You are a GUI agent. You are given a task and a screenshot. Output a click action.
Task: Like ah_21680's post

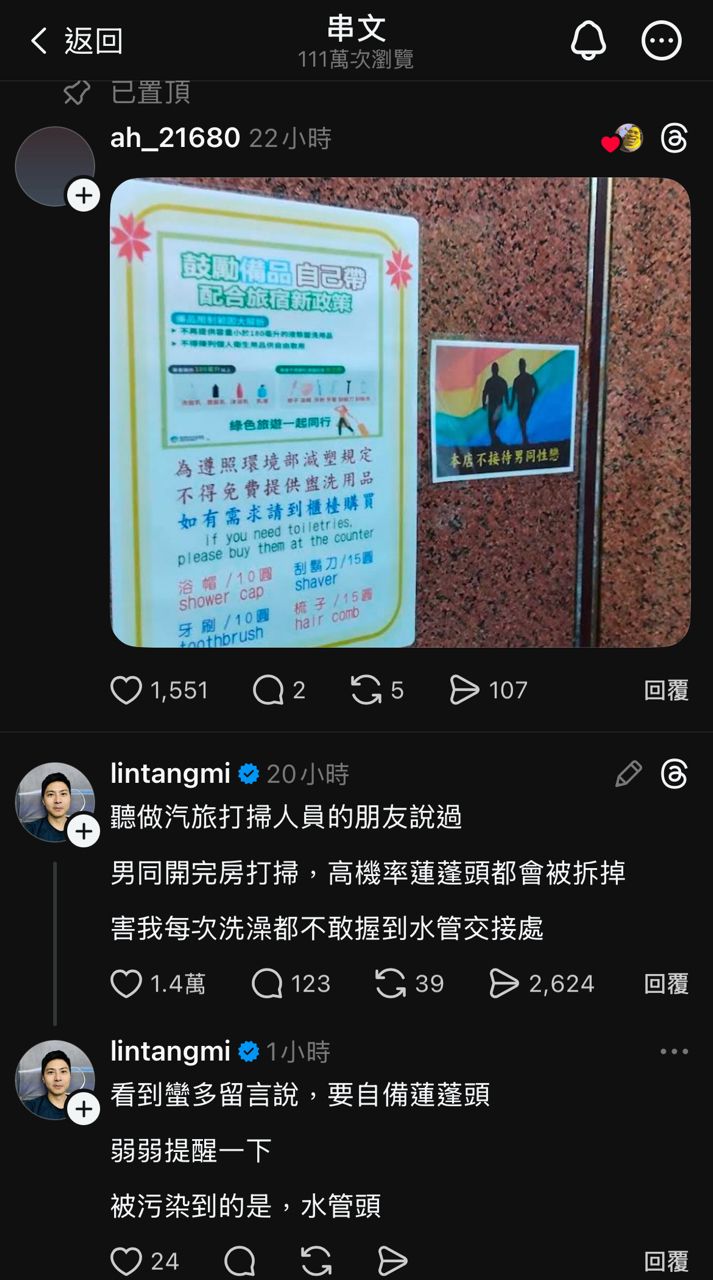click(x=126, y=690)
